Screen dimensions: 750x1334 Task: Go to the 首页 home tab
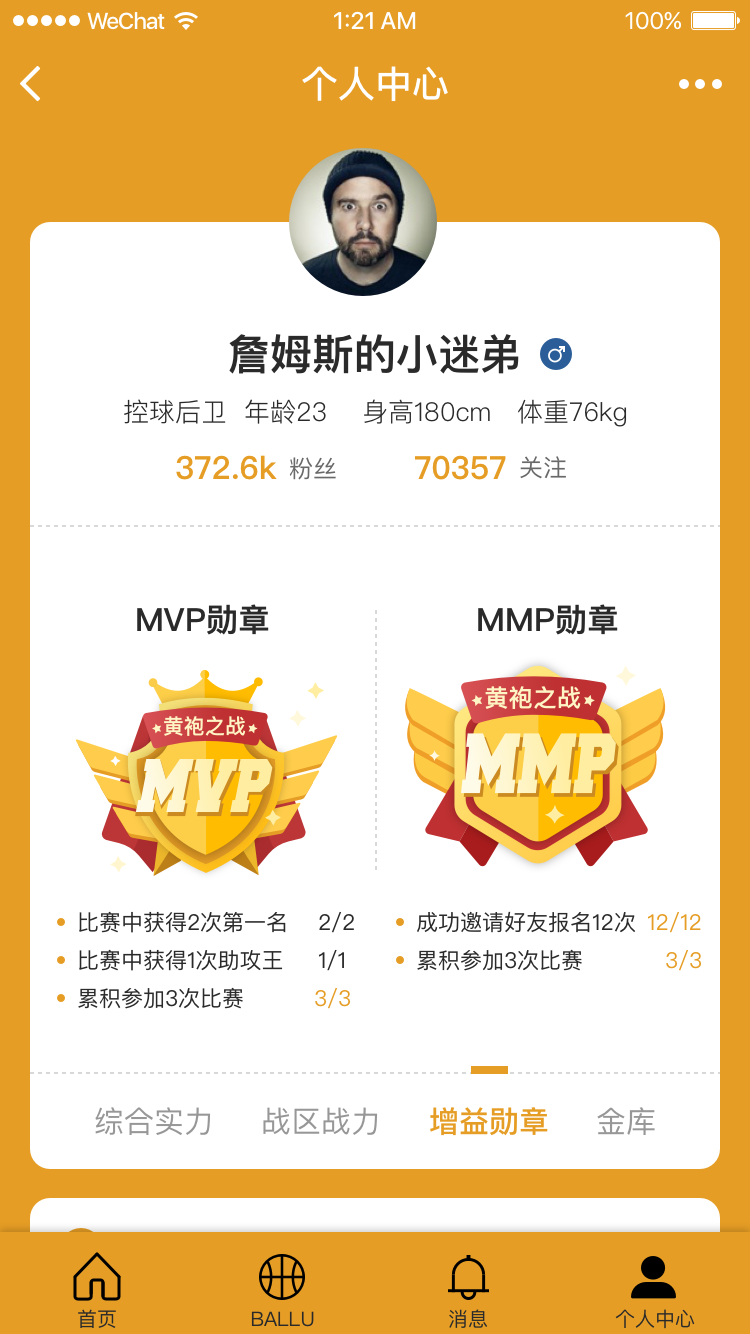tap(97, 1290)
